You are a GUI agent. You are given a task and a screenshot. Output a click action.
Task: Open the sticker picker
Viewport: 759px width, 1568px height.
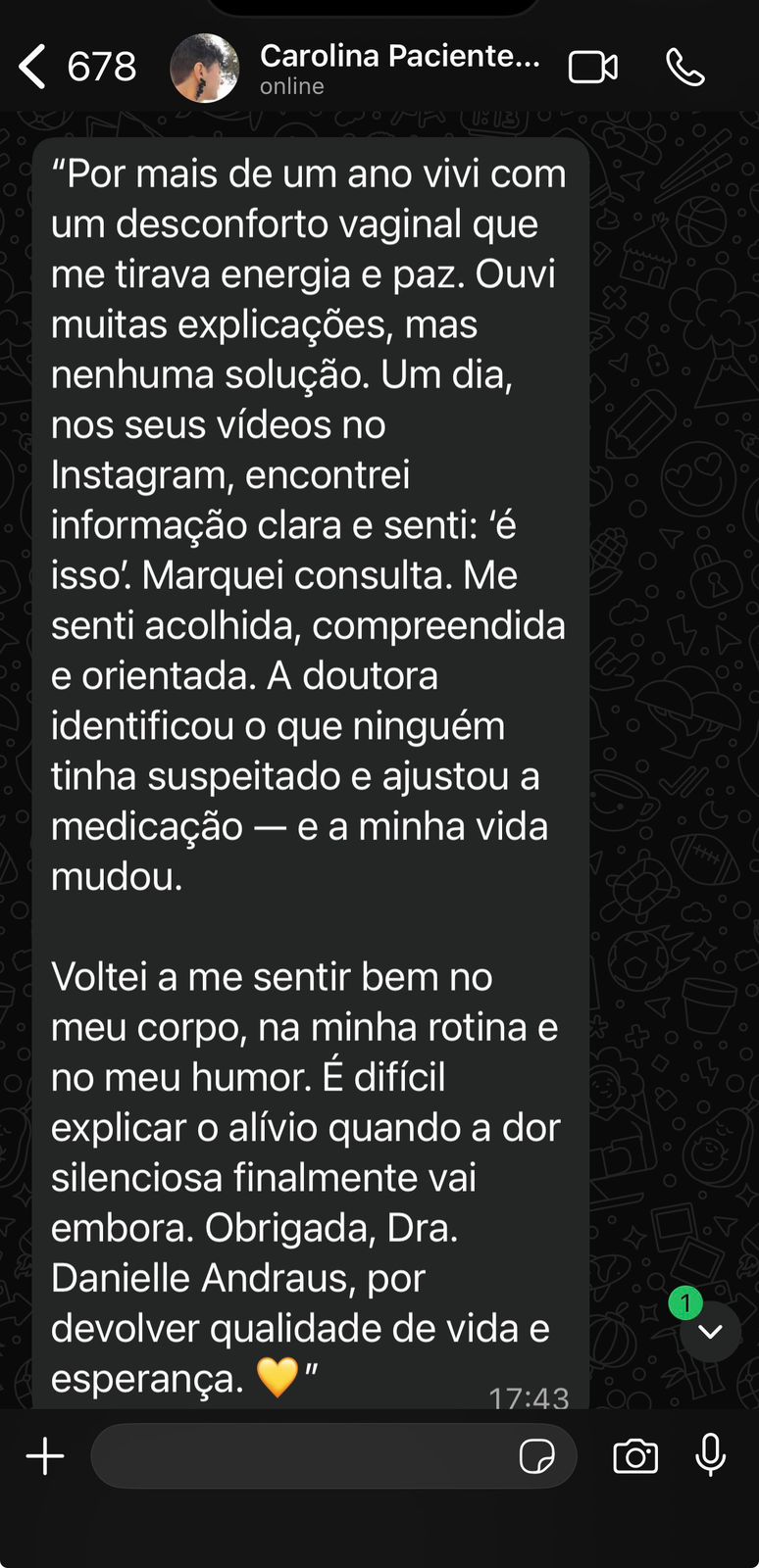coord(536,1456)
